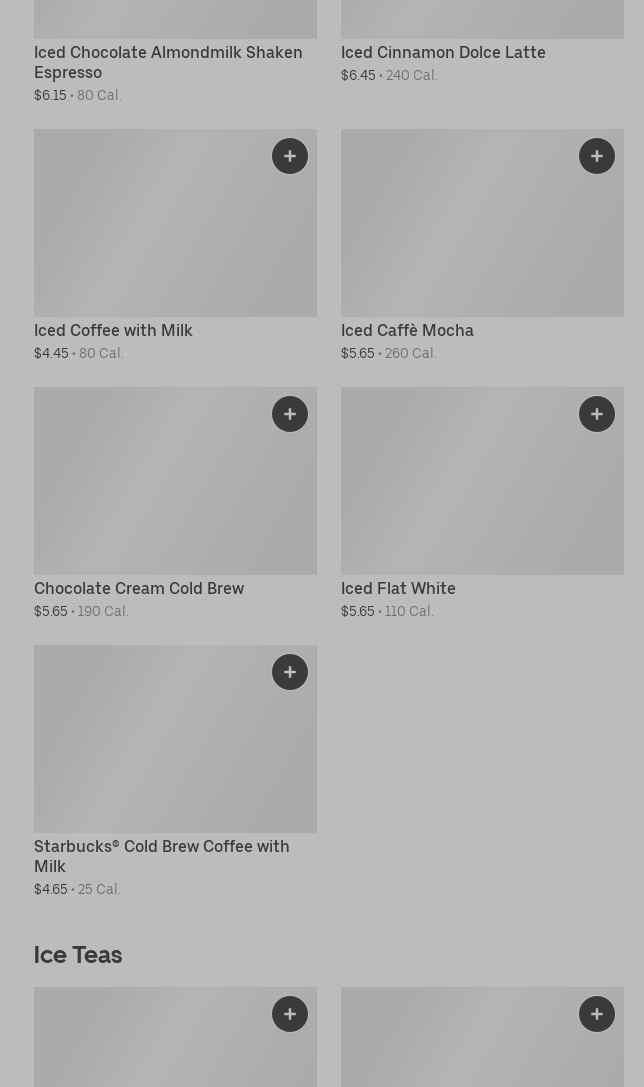Add first Ice Teas item on left
The image size is (644, 1087).
click(290, 1014)
